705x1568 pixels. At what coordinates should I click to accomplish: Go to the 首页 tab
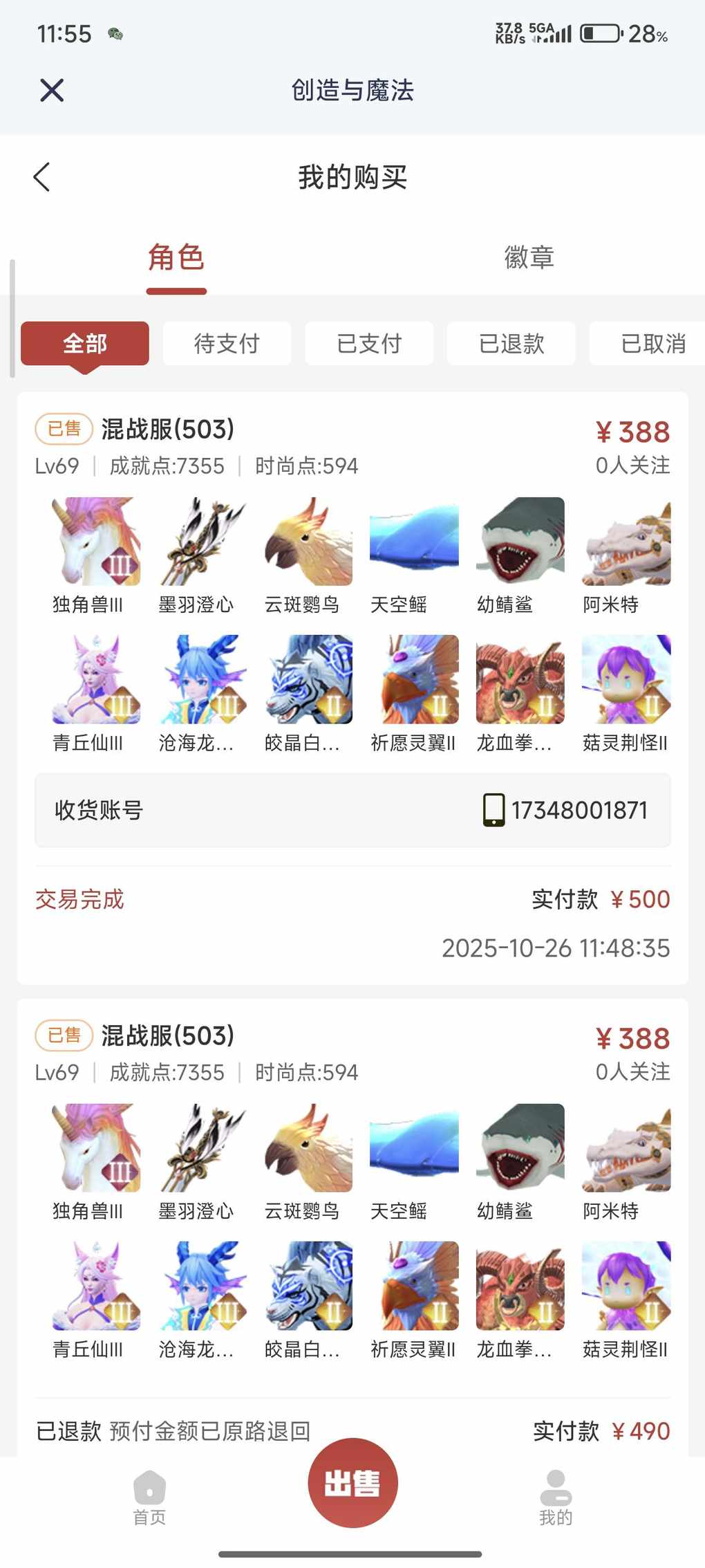pyautogui.click(x=149, y=1497)
